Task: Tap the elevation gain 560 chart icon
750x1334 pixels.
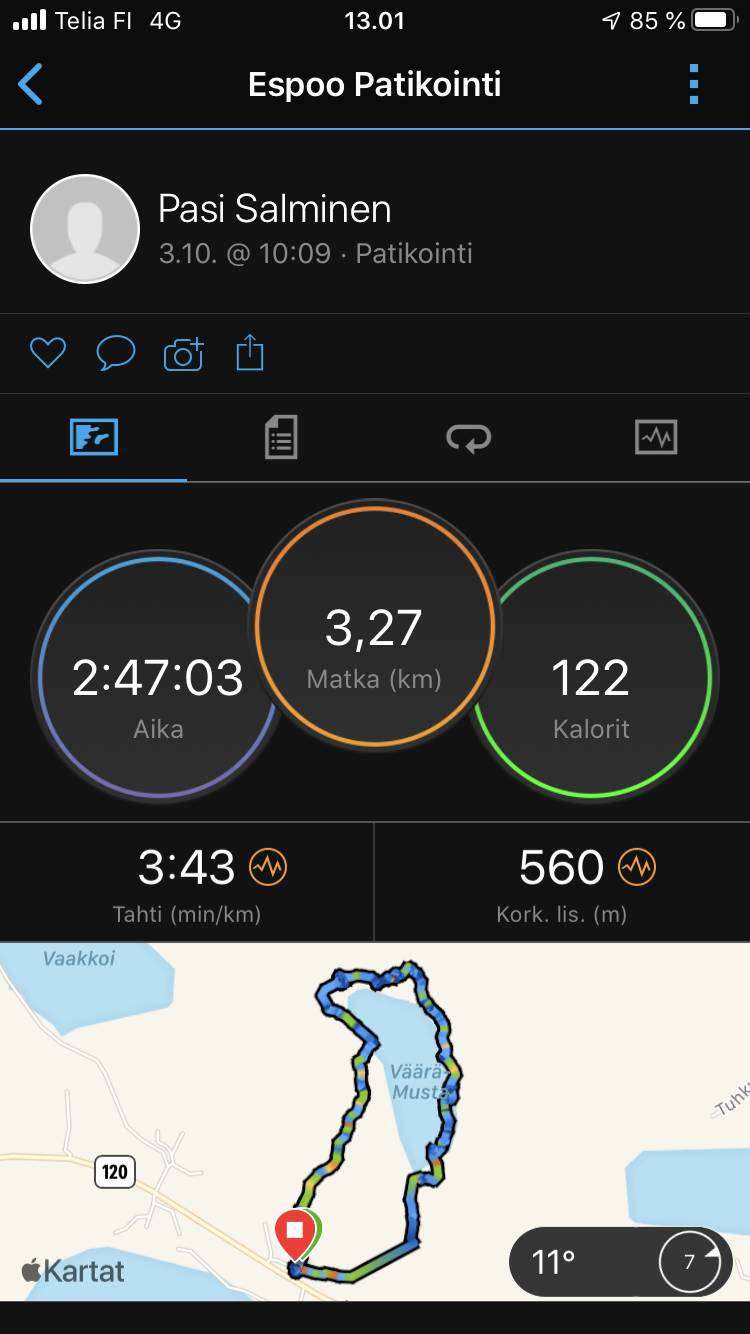Action: point(637,867)
